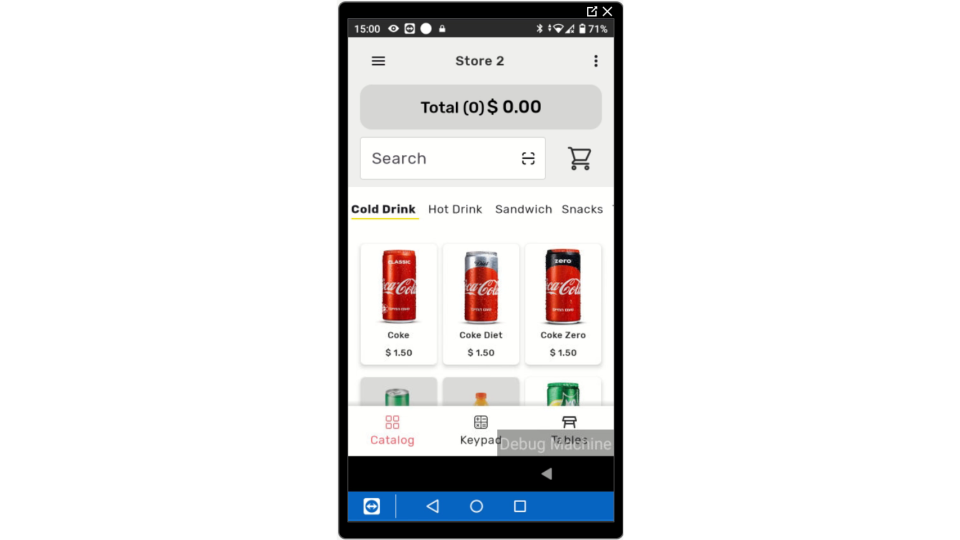
Task: Open the shopping cart
Action: [579, 158]
